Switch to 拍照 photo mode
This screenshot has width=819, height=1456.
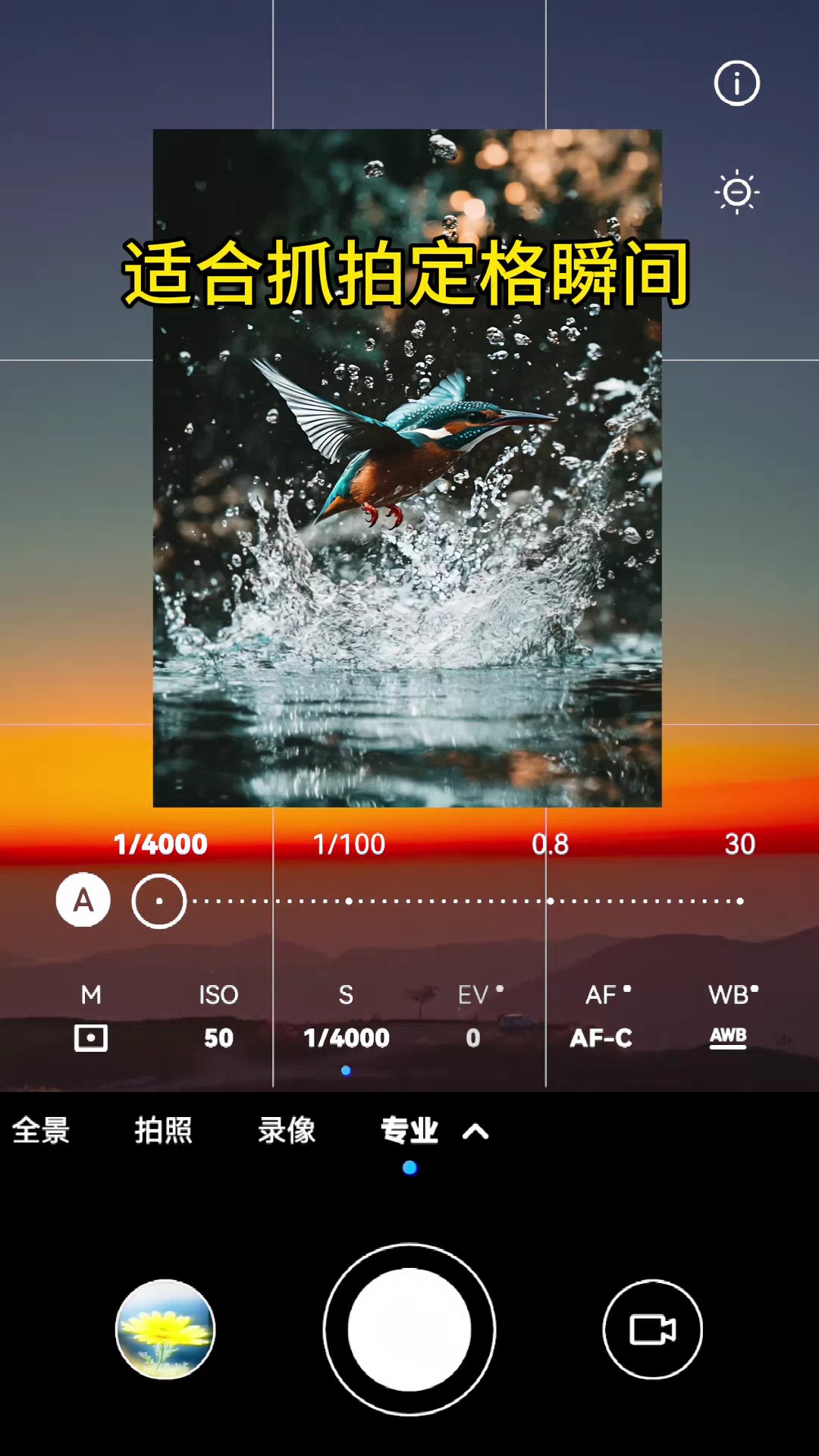tap(164, 1131)
